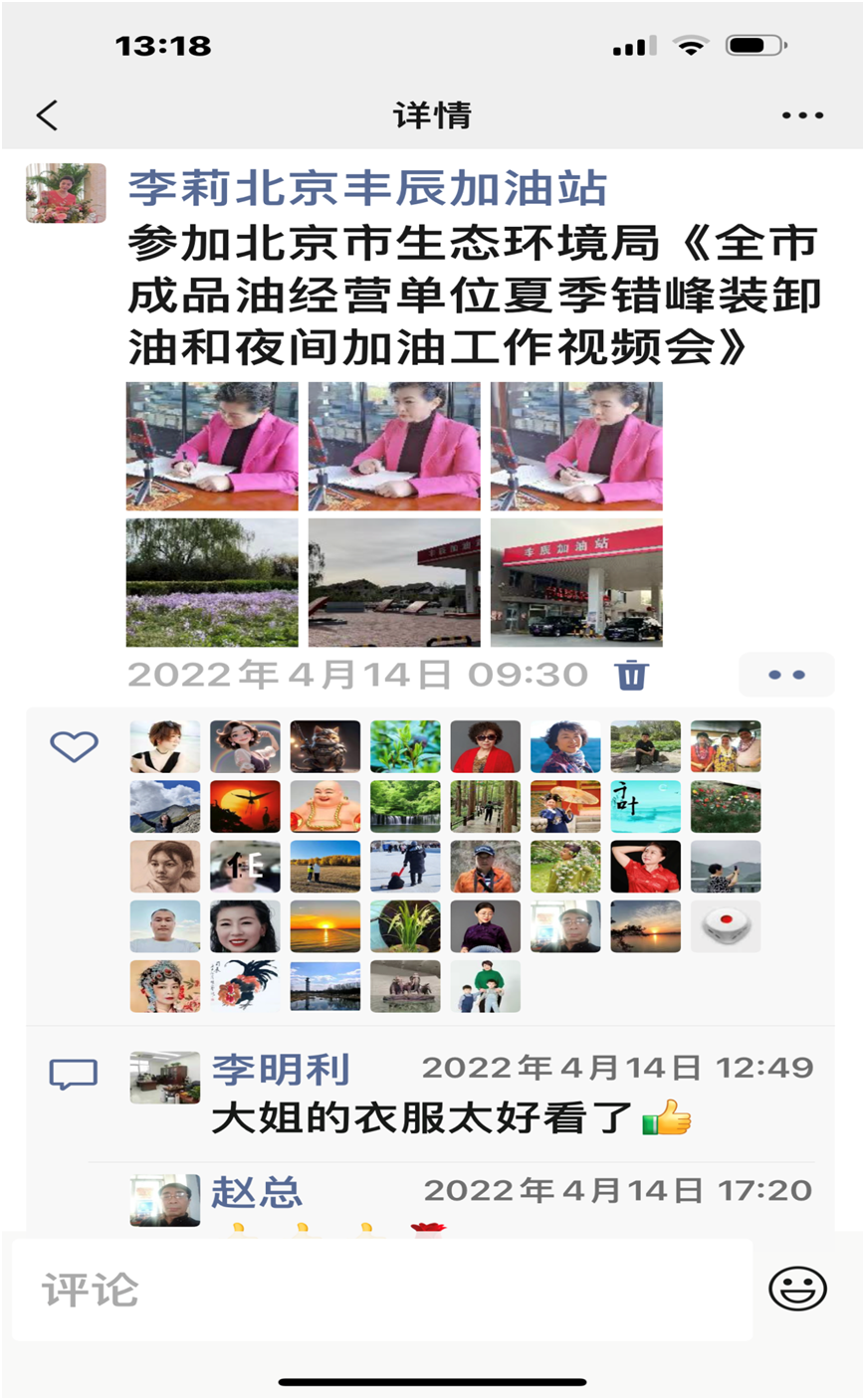View the sunset landscape photo in the grid
Viewport: 865px width, 1400px height.
coord(394,582)
